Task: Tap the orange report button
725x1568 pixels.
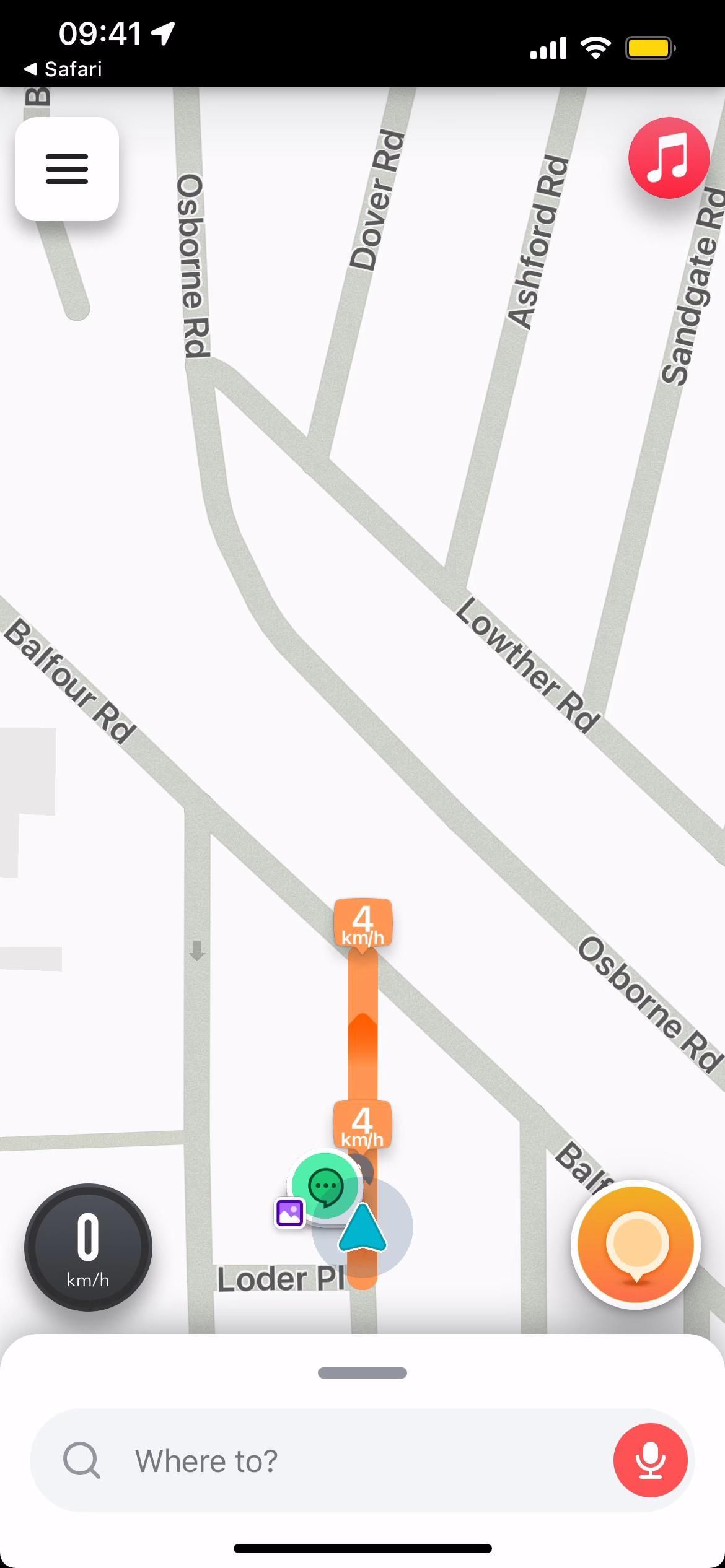Action: pyautogui.click(x=636, y=1245)
